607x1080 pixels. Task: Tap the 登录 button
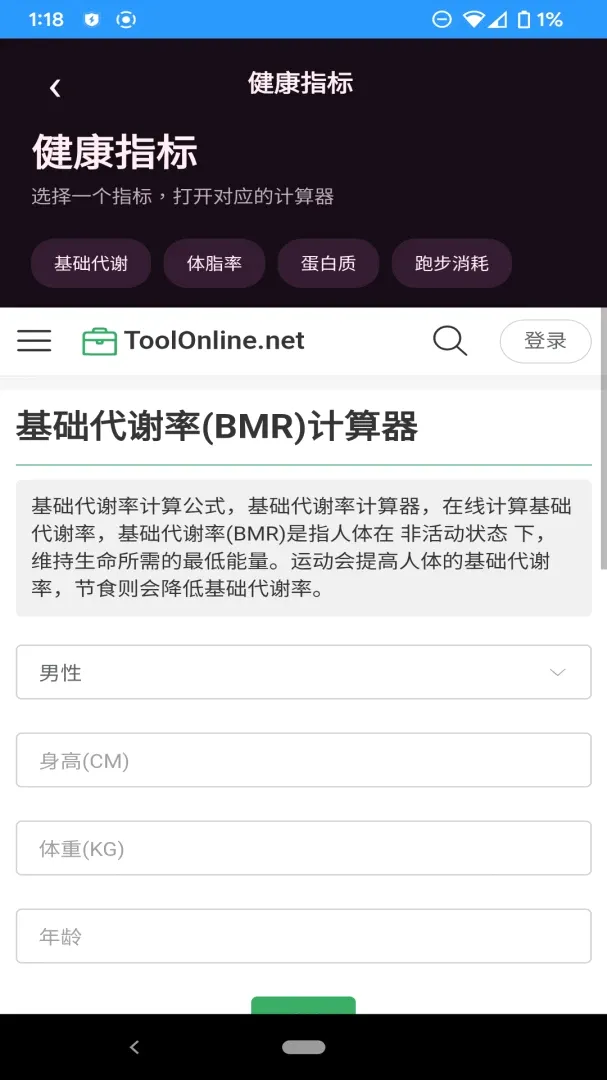pos(545,341)
